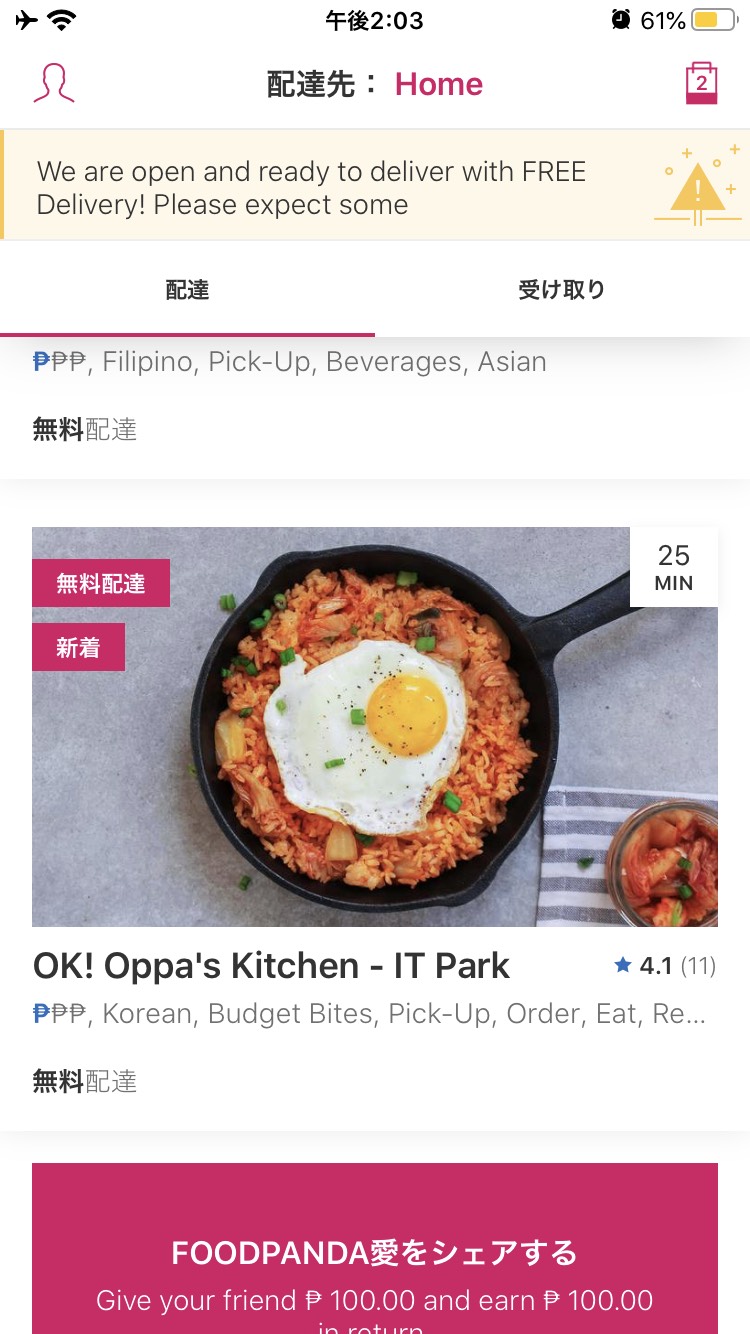Select the 配達 delivery tab
Image resolution: width=750 pixels, height=1334 pixels.
[187, 290]
